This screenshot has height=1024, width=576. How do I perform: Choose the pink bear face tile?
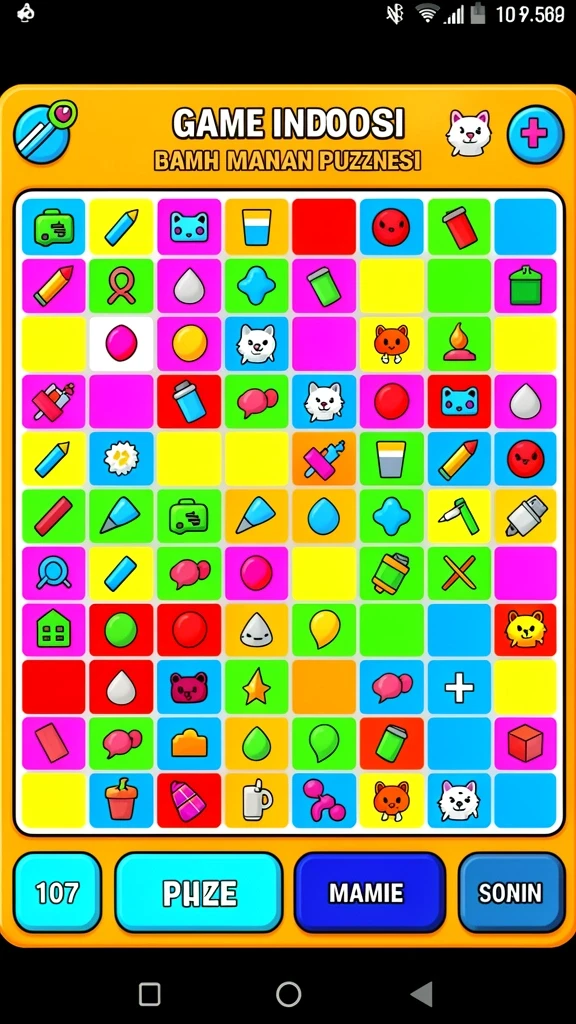click(189, 687)
